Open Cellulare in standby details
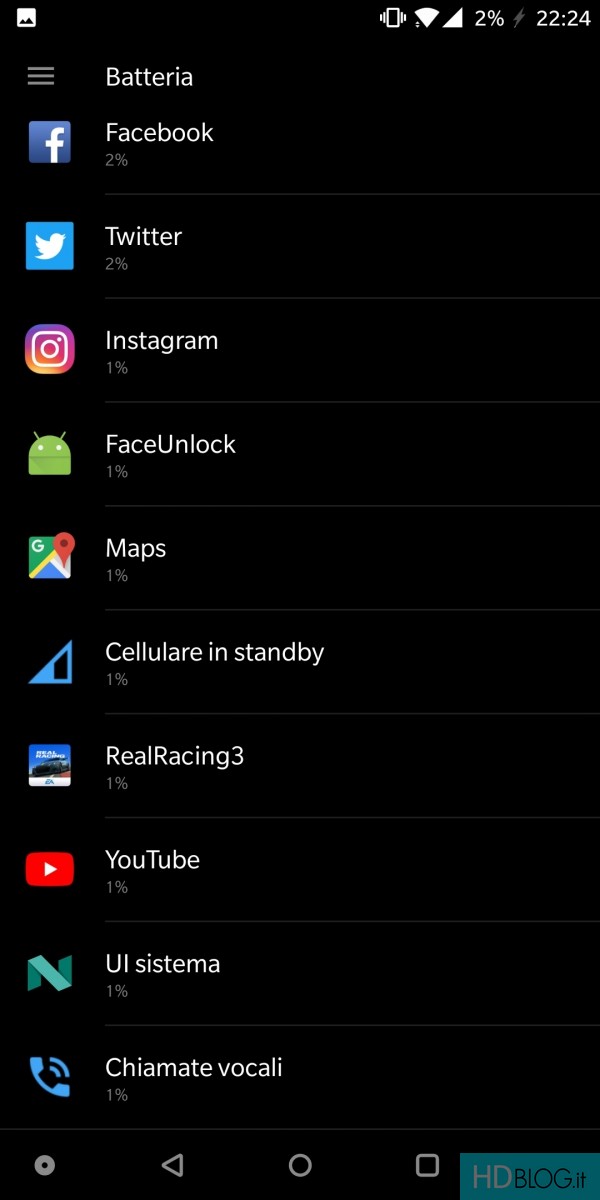 click(x=300, y=662)
